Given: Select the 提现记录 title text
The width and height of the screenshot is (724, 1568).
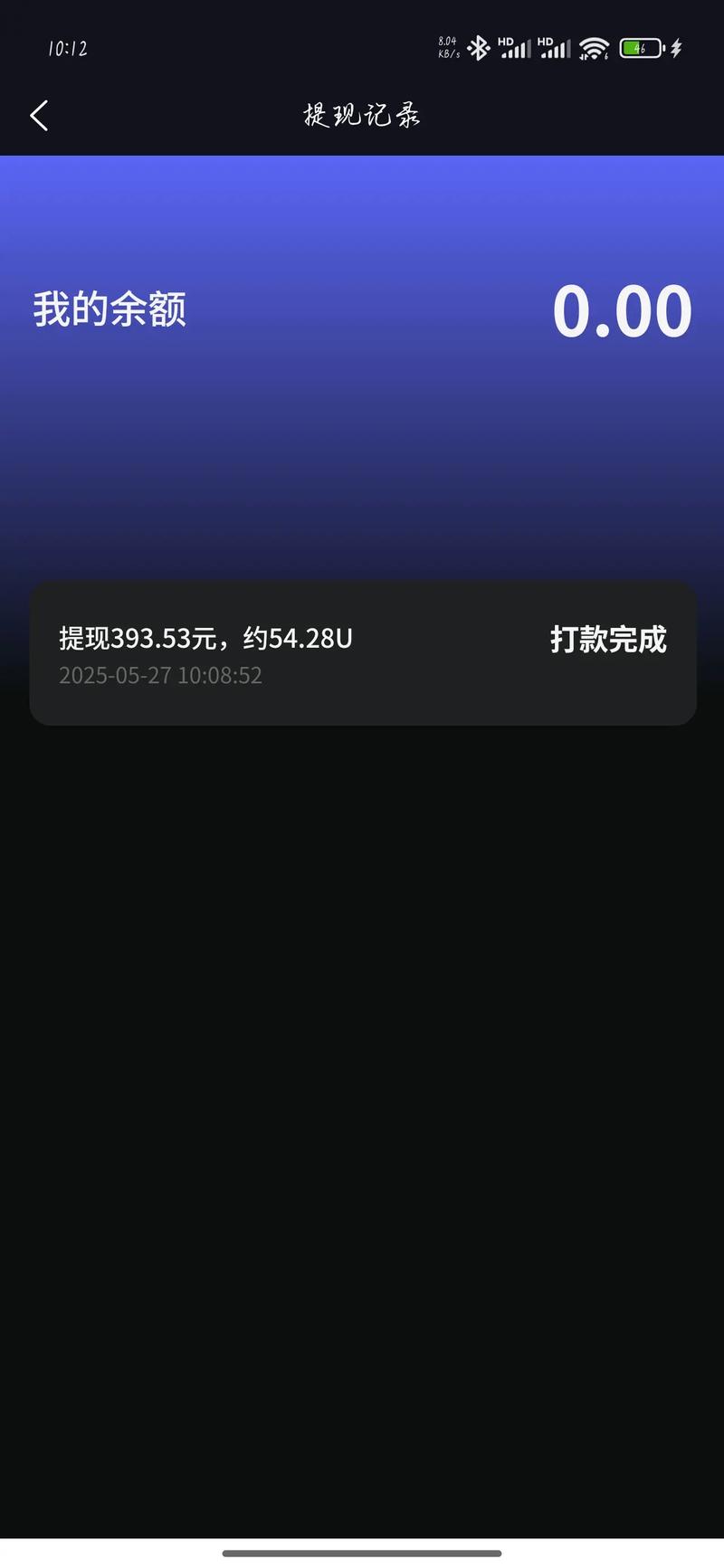Looking at the screenshot, I should pos(361,116).
